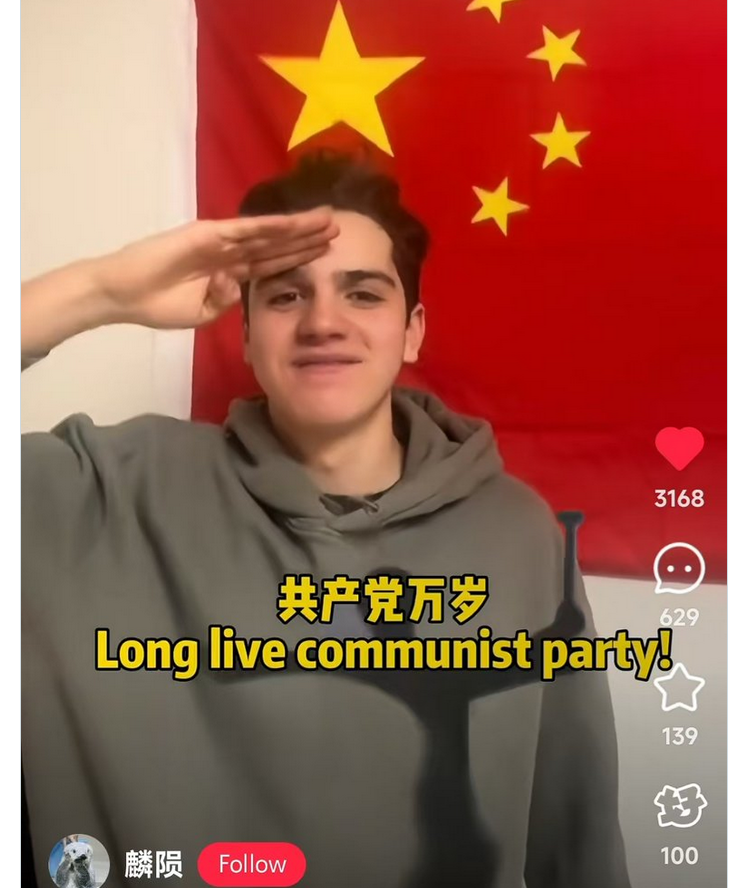
Task: Add video to favorites with the star icon
Action: click(x=679, y=688)
